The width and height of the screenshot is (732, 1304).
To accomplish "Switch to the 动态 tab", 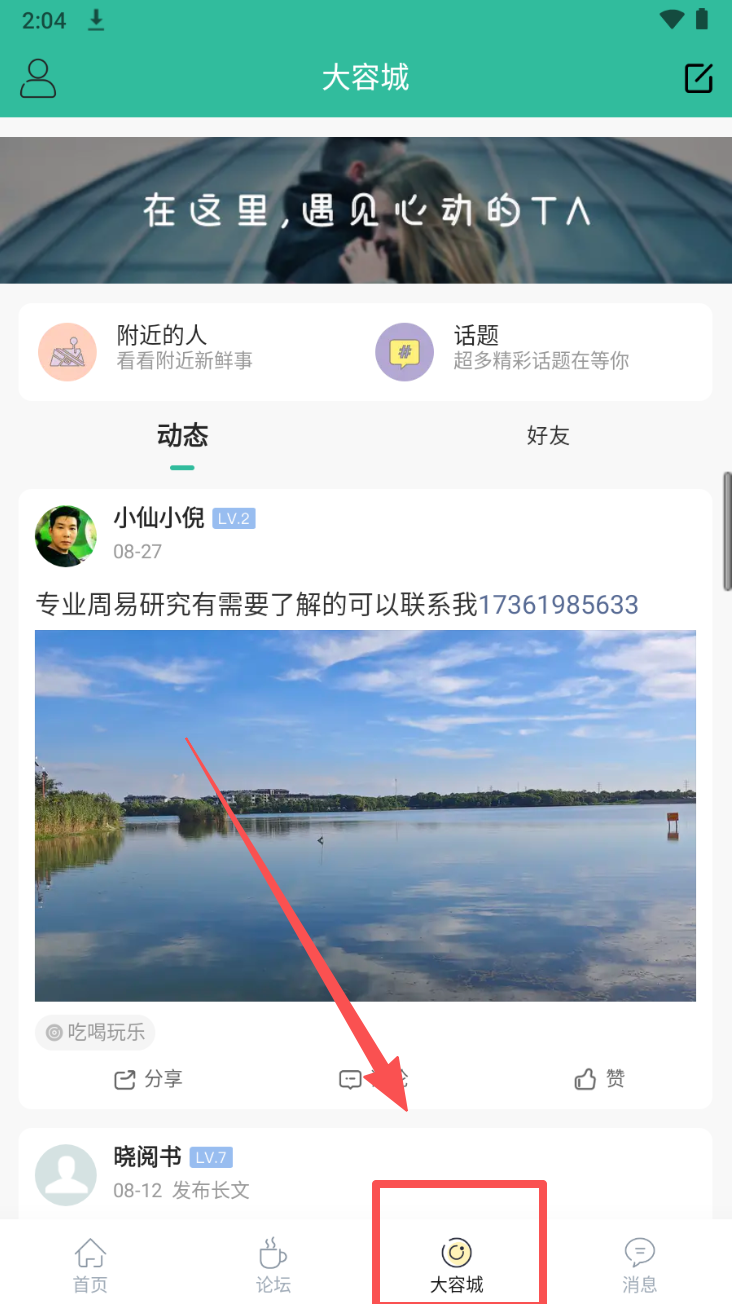I will tap(182, 436).
